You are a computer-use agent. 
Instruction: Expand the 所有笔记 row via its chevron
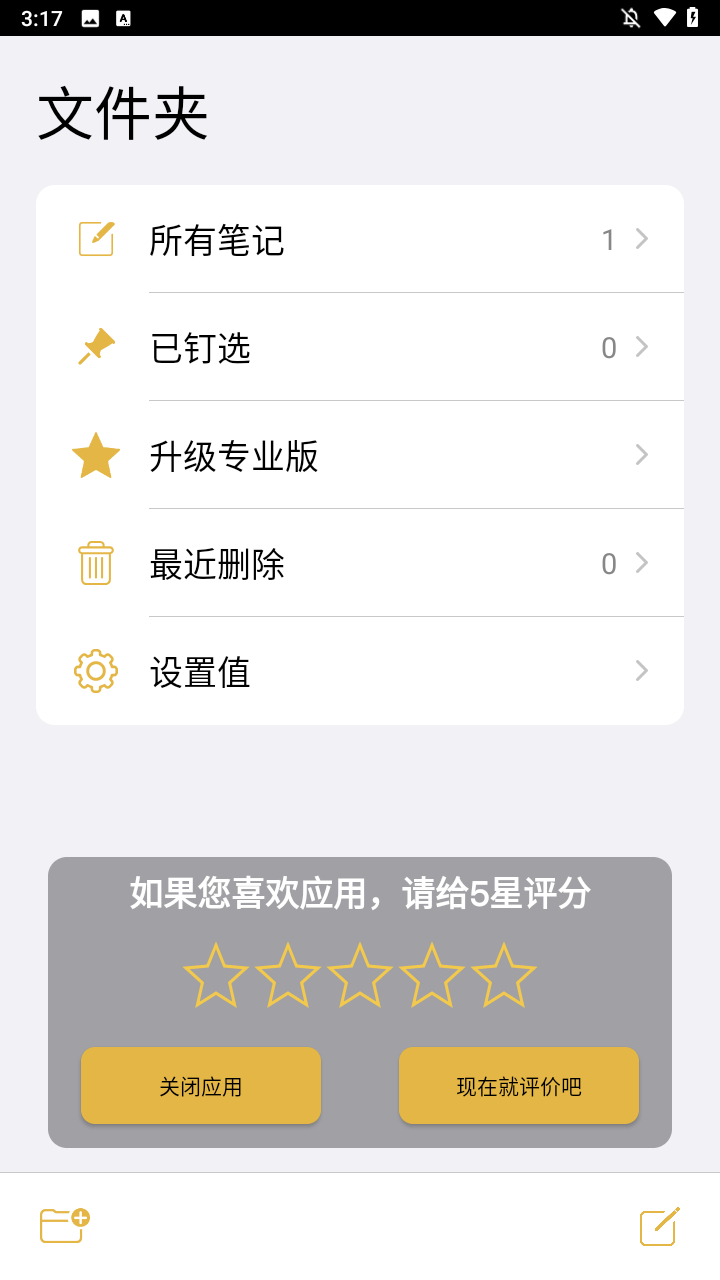tap(640, 238)
